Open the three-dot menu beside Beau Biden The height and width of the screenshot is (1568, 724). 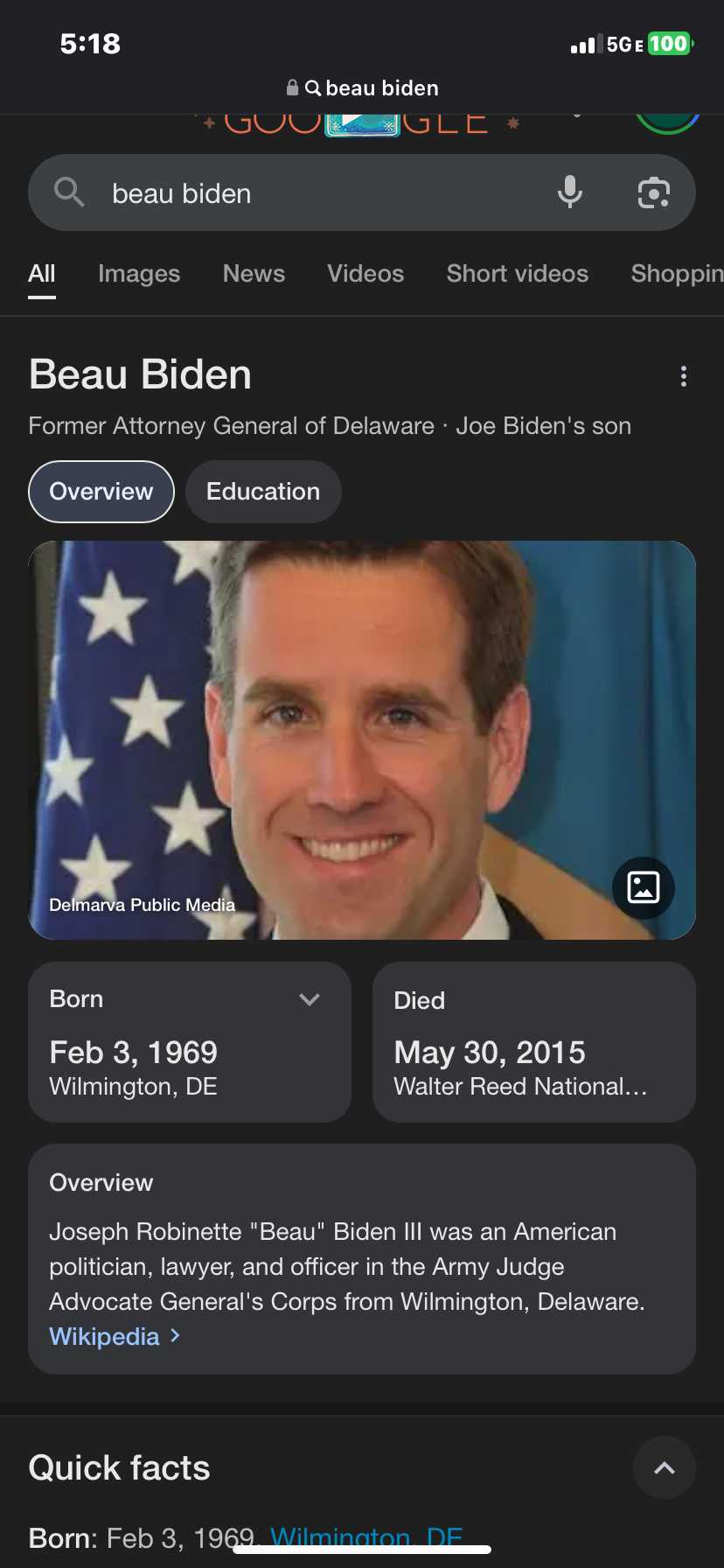coord(684,376)
